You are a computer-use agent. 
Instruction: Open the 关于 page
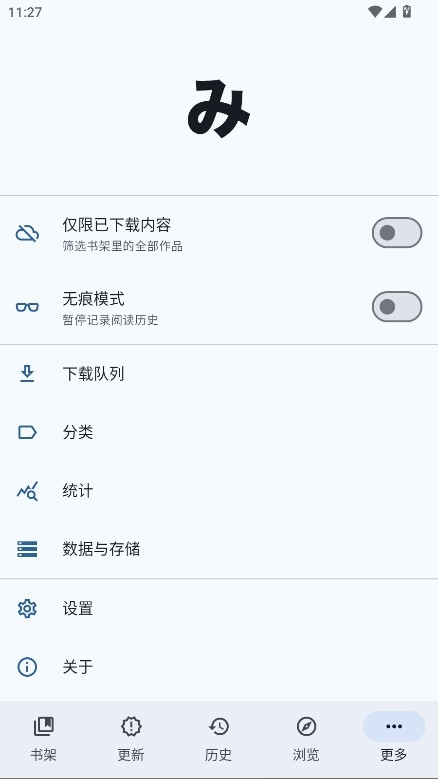(219, 667)
